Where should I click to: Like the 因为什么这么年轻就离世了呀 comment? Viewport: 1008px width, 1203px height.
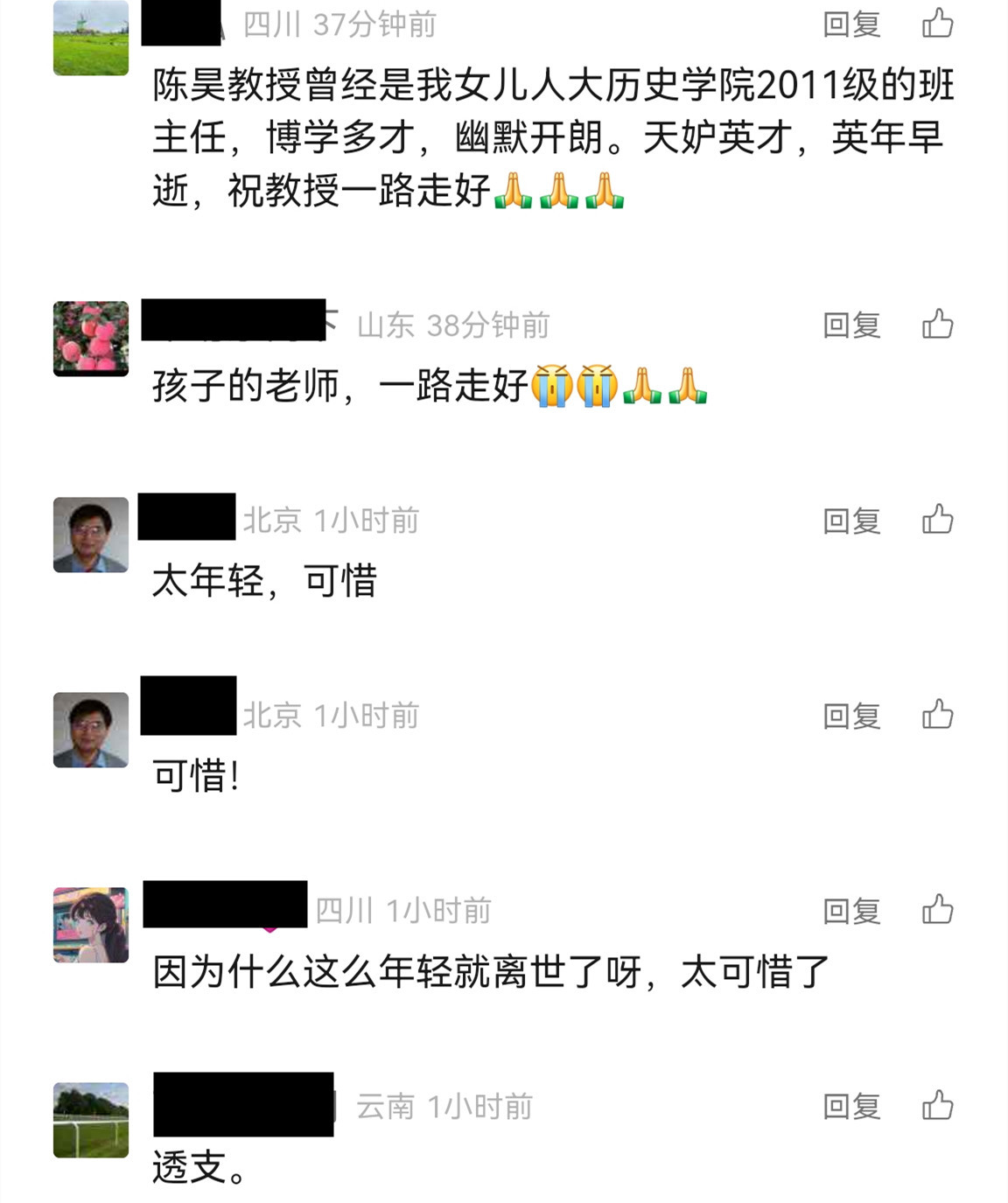(937, 910)
